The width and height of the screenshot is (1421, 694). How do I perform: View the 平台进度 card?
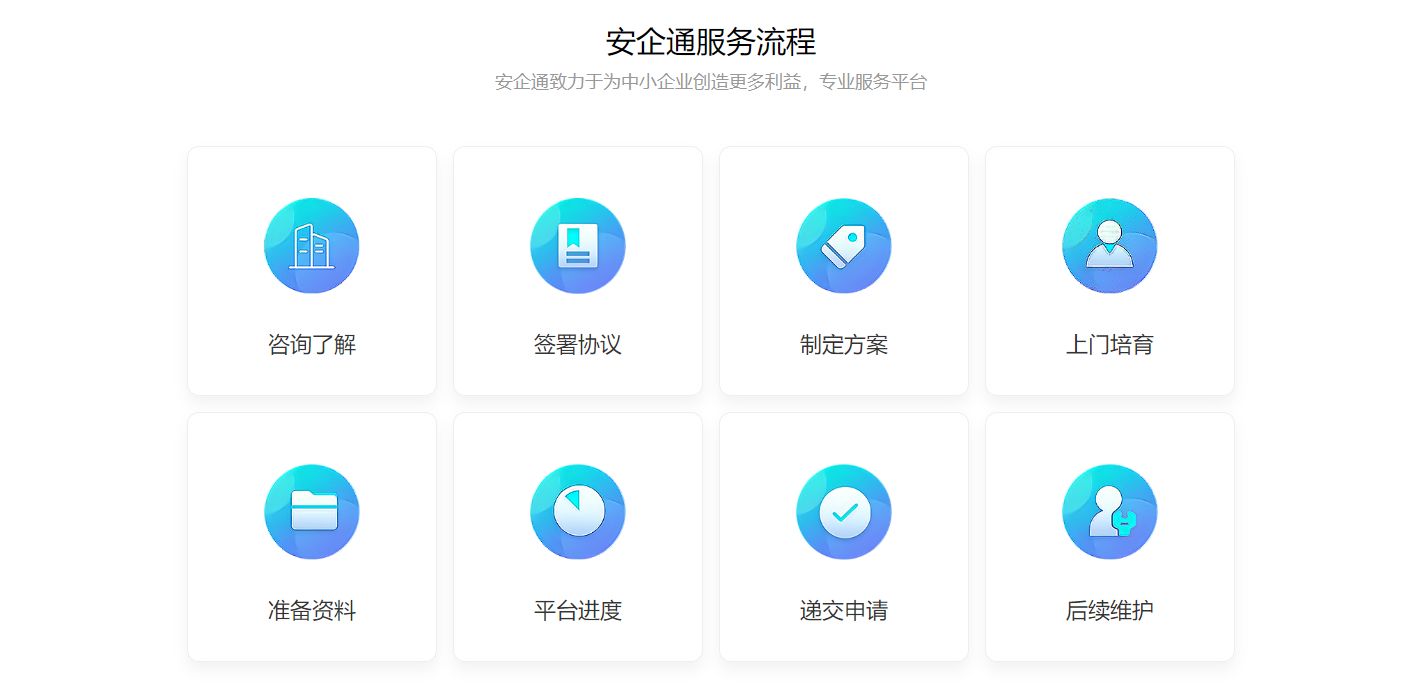(578, 538)
